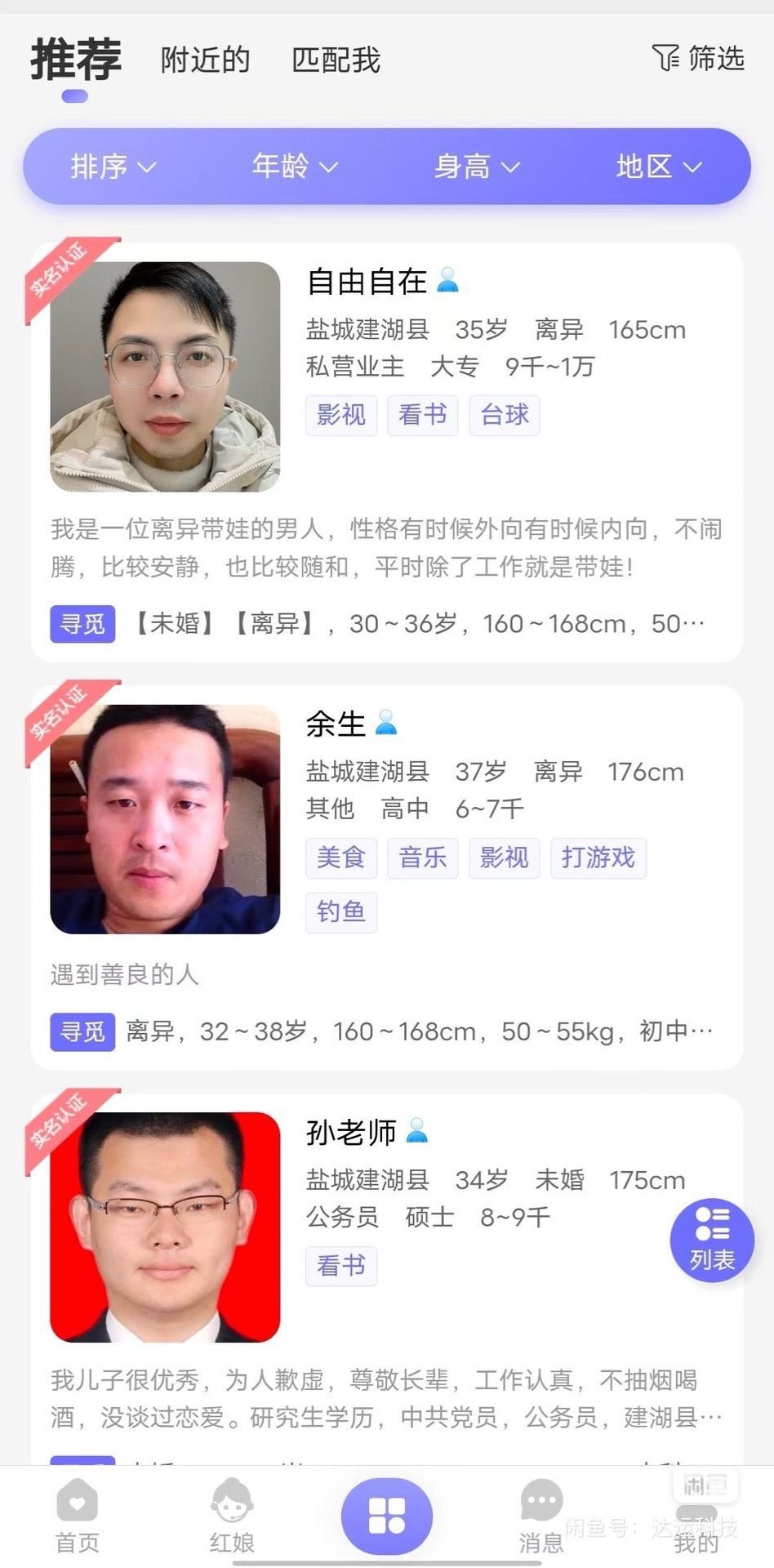
Task: Switch to the 我的 profile tab
Action: [696, 1519]
